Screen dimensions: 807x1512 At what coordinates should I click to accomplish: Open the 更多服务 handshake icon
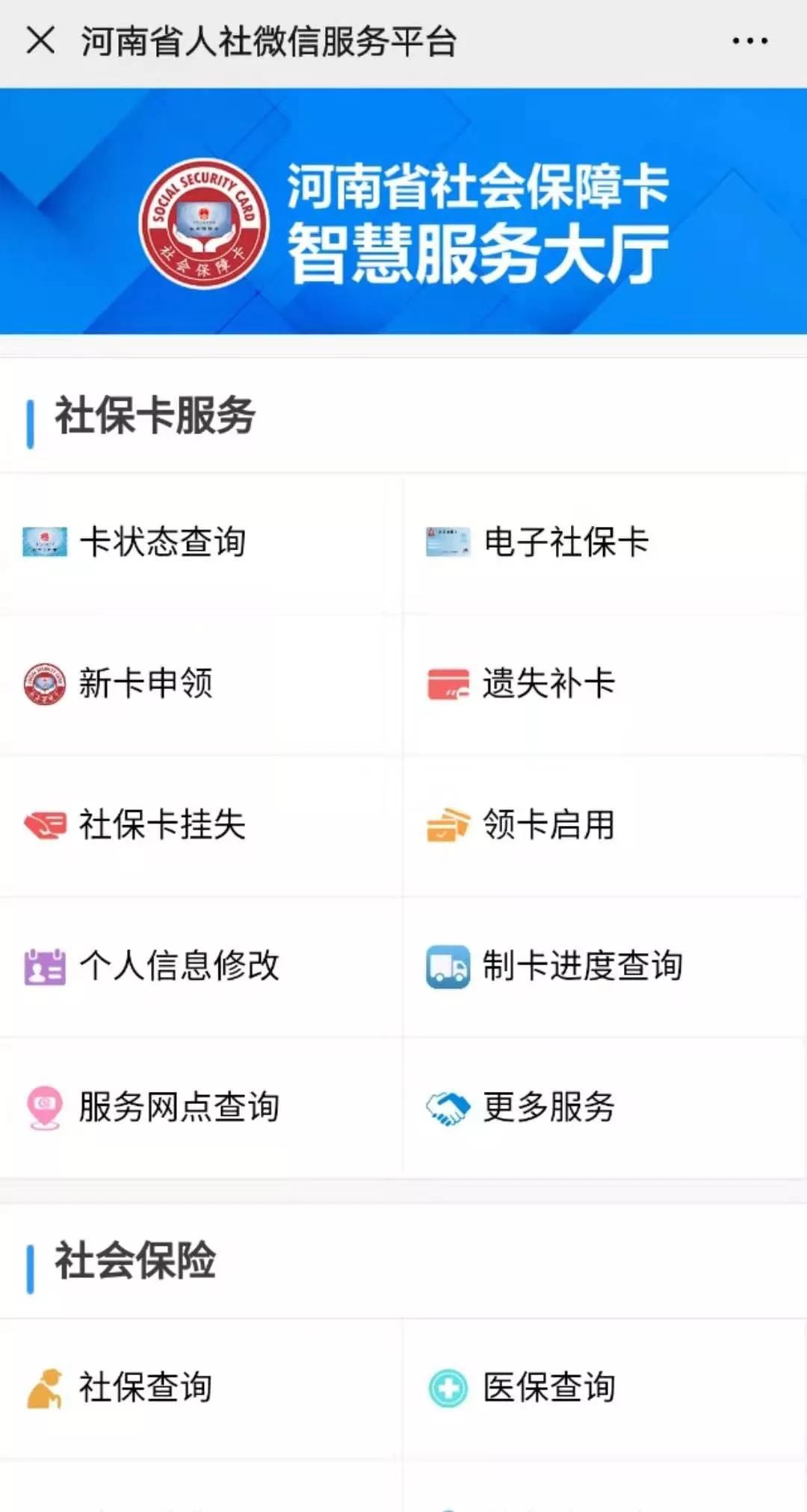(447, 1108)
